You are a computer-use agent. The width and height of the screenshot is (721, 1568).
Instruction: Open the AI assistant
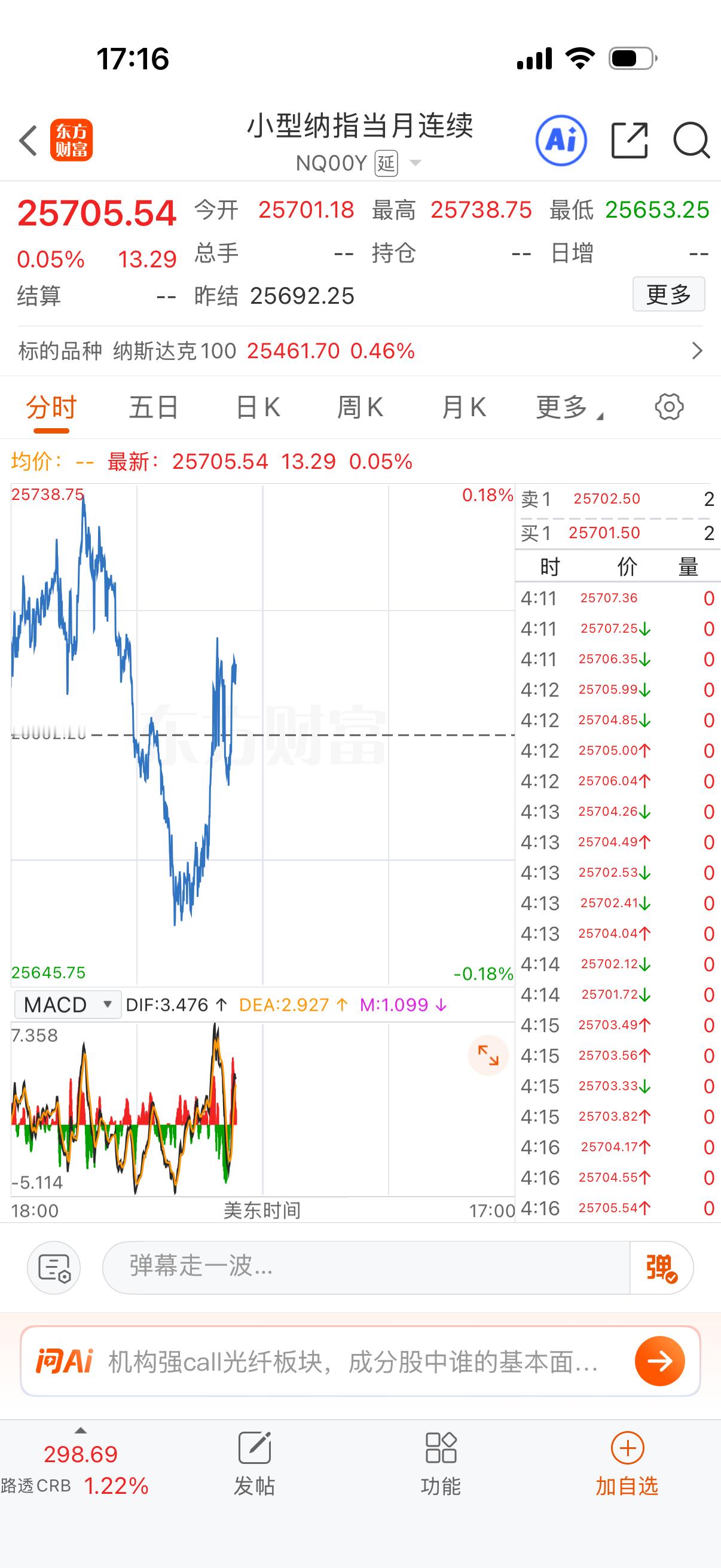click(560, 140)
